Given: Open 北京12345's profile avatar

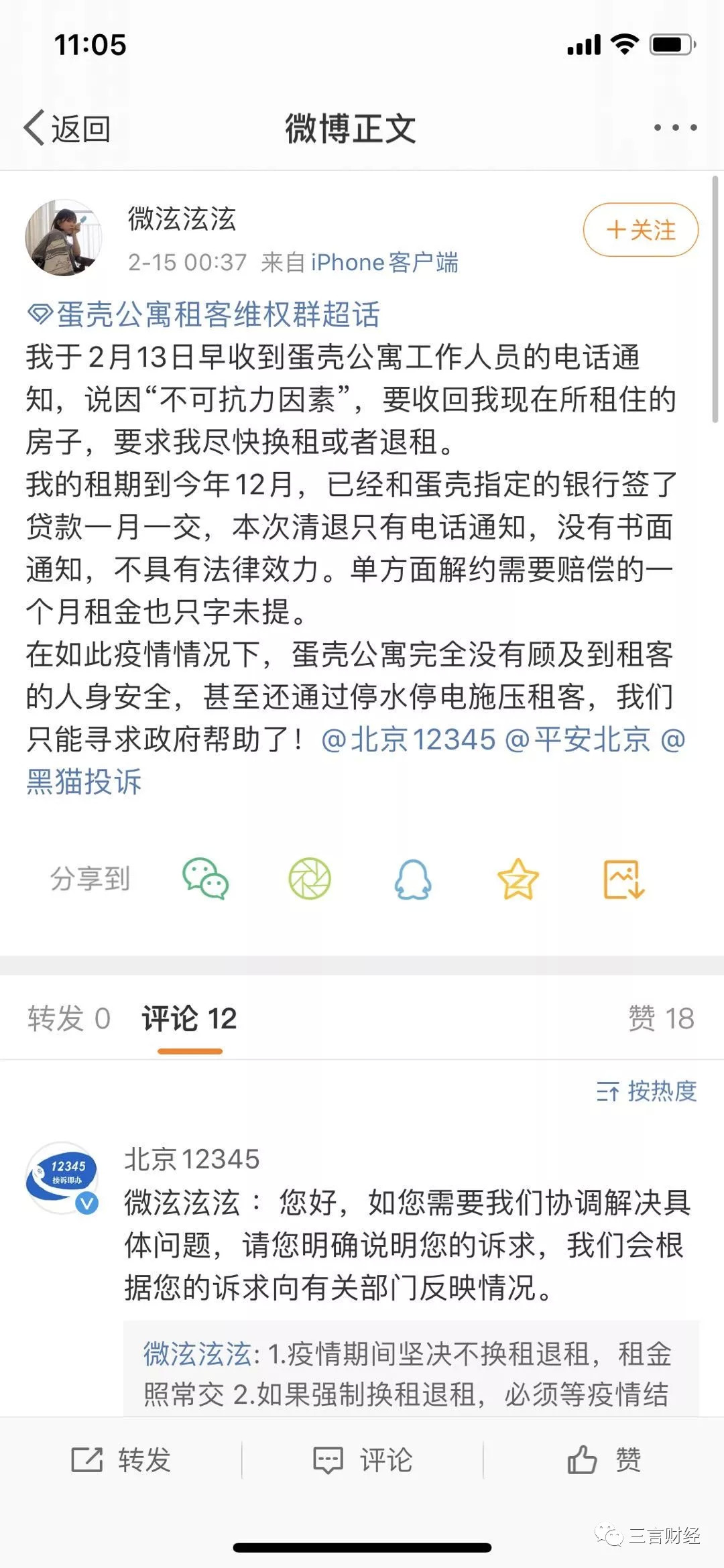Looking at the screenshot, I should pyautogui.click(x=62, y=1177).
